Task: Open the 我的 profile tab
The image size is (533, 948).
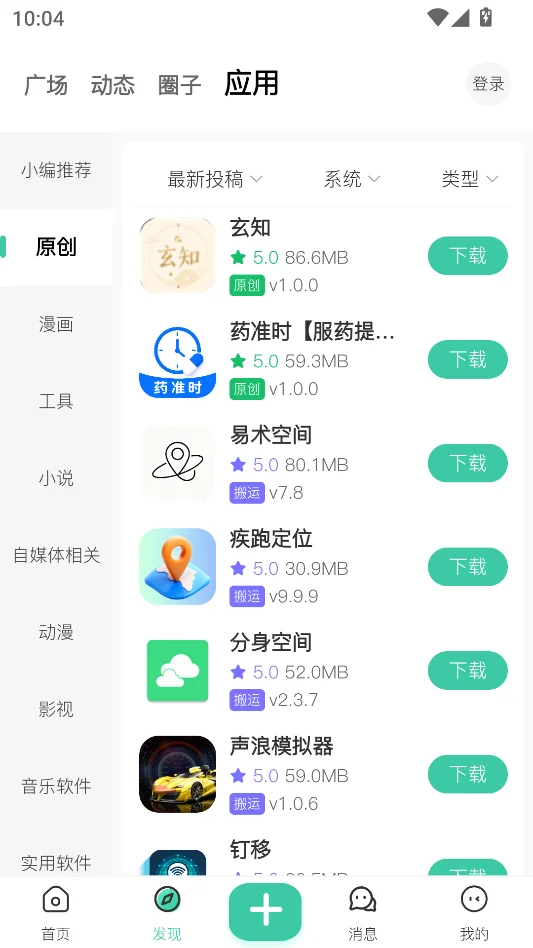Action: coord(474,913)
